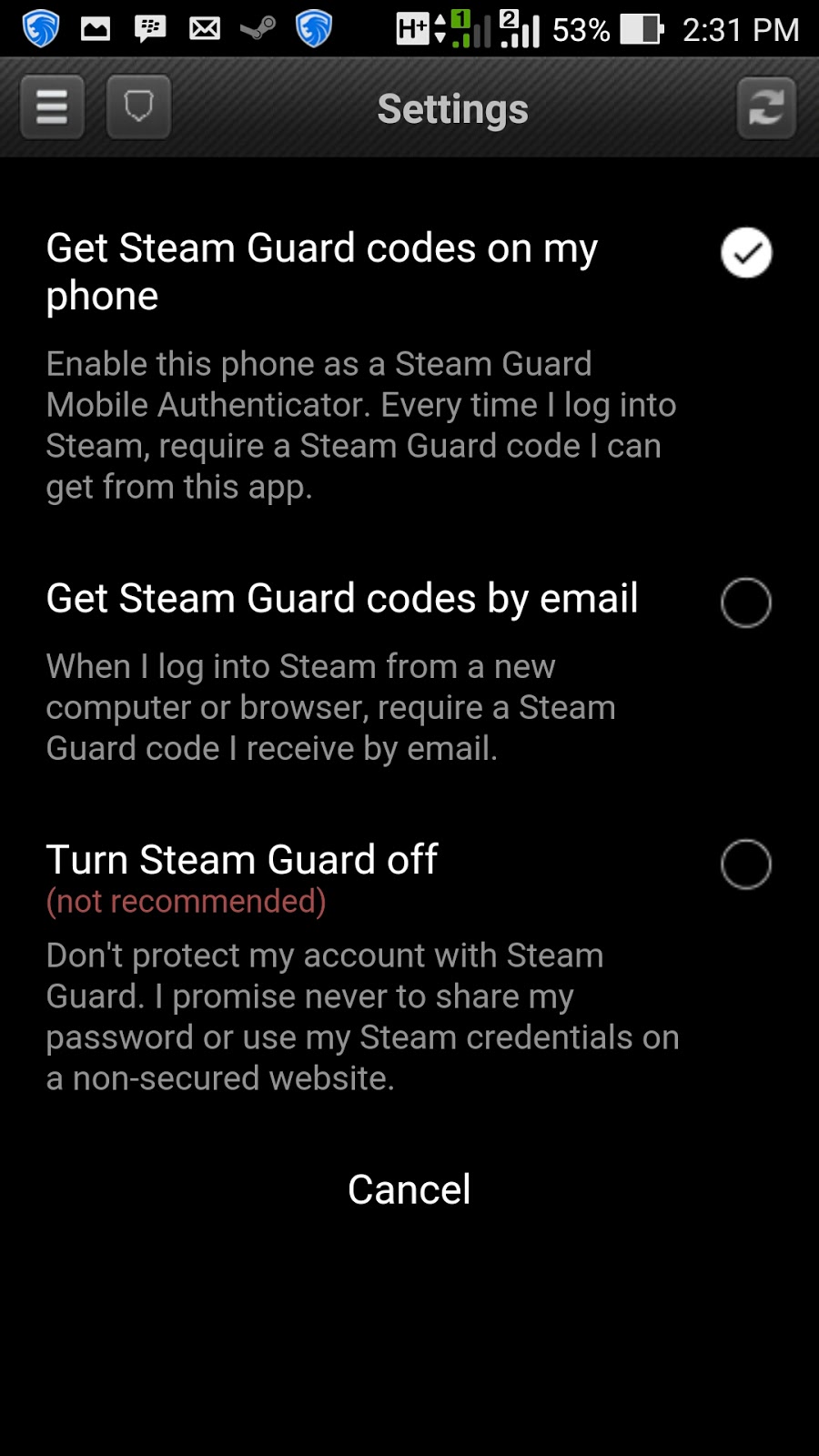Select Turn Steam Guard off option
The image size is (819, 1456).
(x=745, y=864)
